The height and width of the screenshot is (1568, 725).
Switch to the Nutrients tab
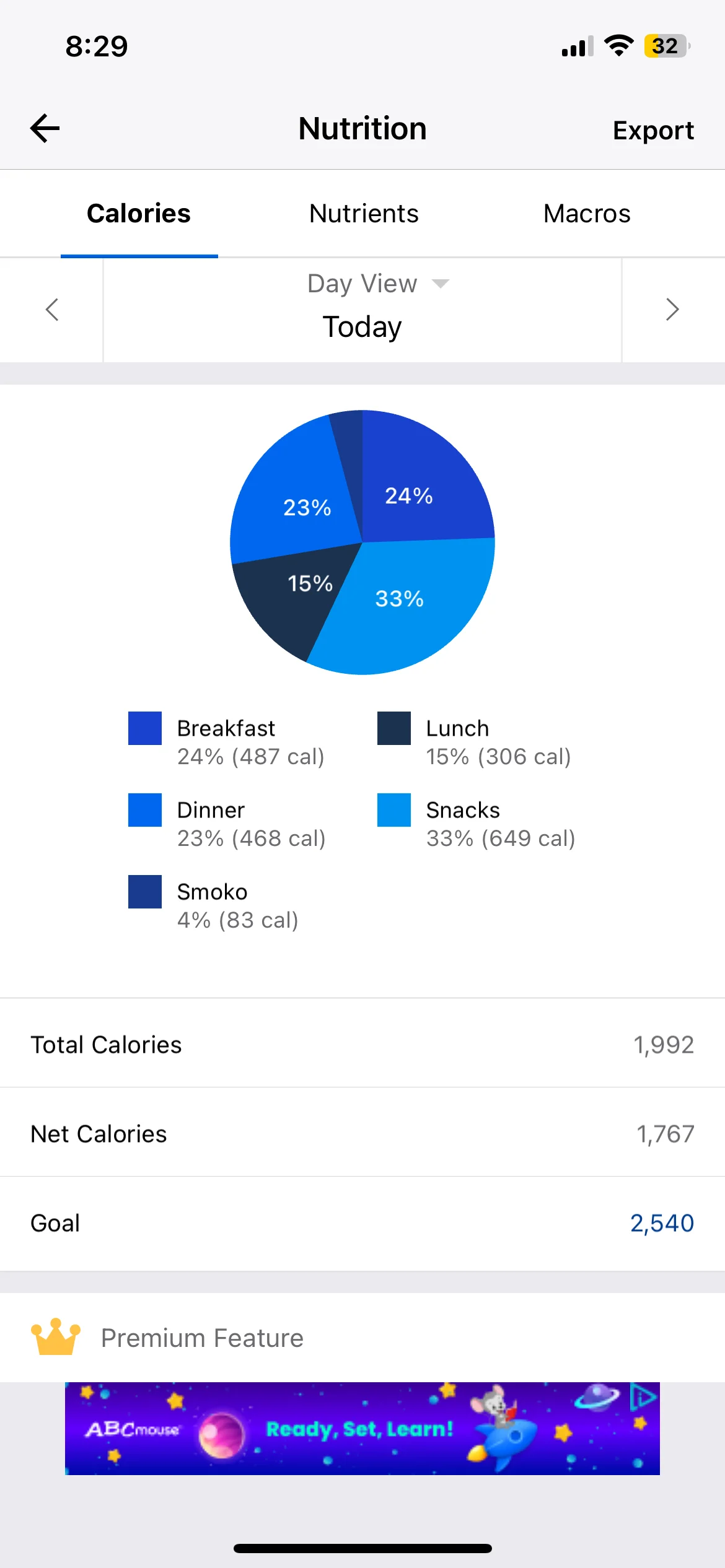tap(364, 214)
